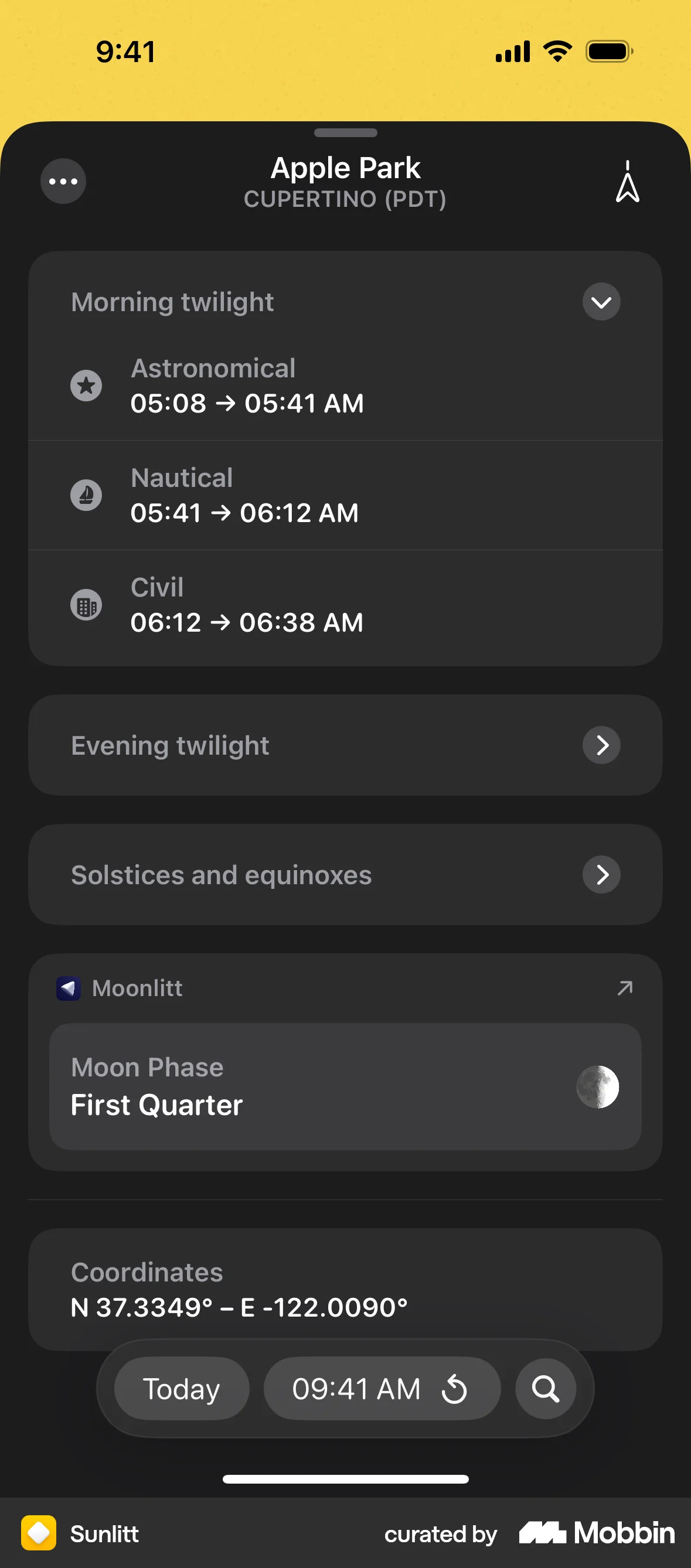Open Solstices and equinoxes details

click(601, 875)
